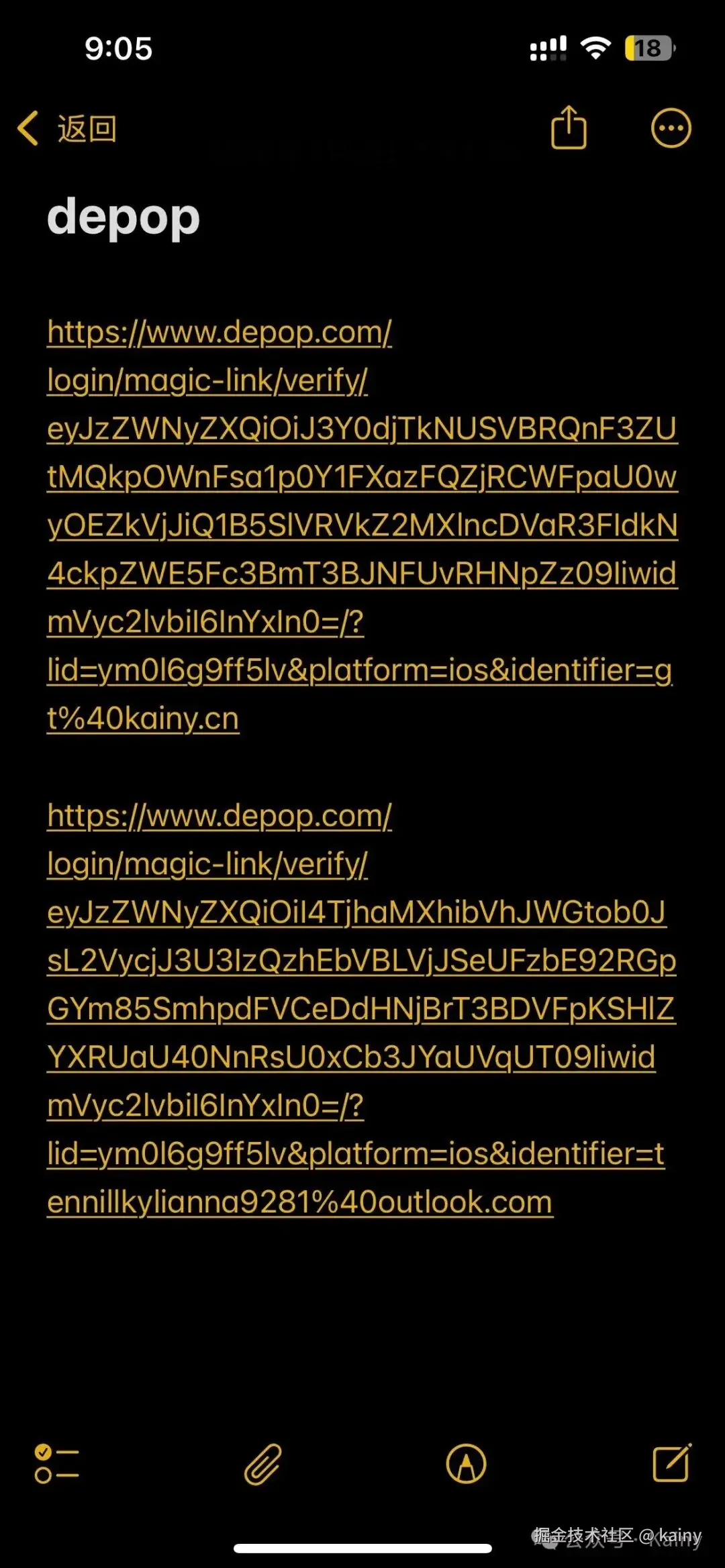The width and height of the screenshot is (725, 1568).
Task: Share this note
Action: pyautogui.click(x=569, y=127)
